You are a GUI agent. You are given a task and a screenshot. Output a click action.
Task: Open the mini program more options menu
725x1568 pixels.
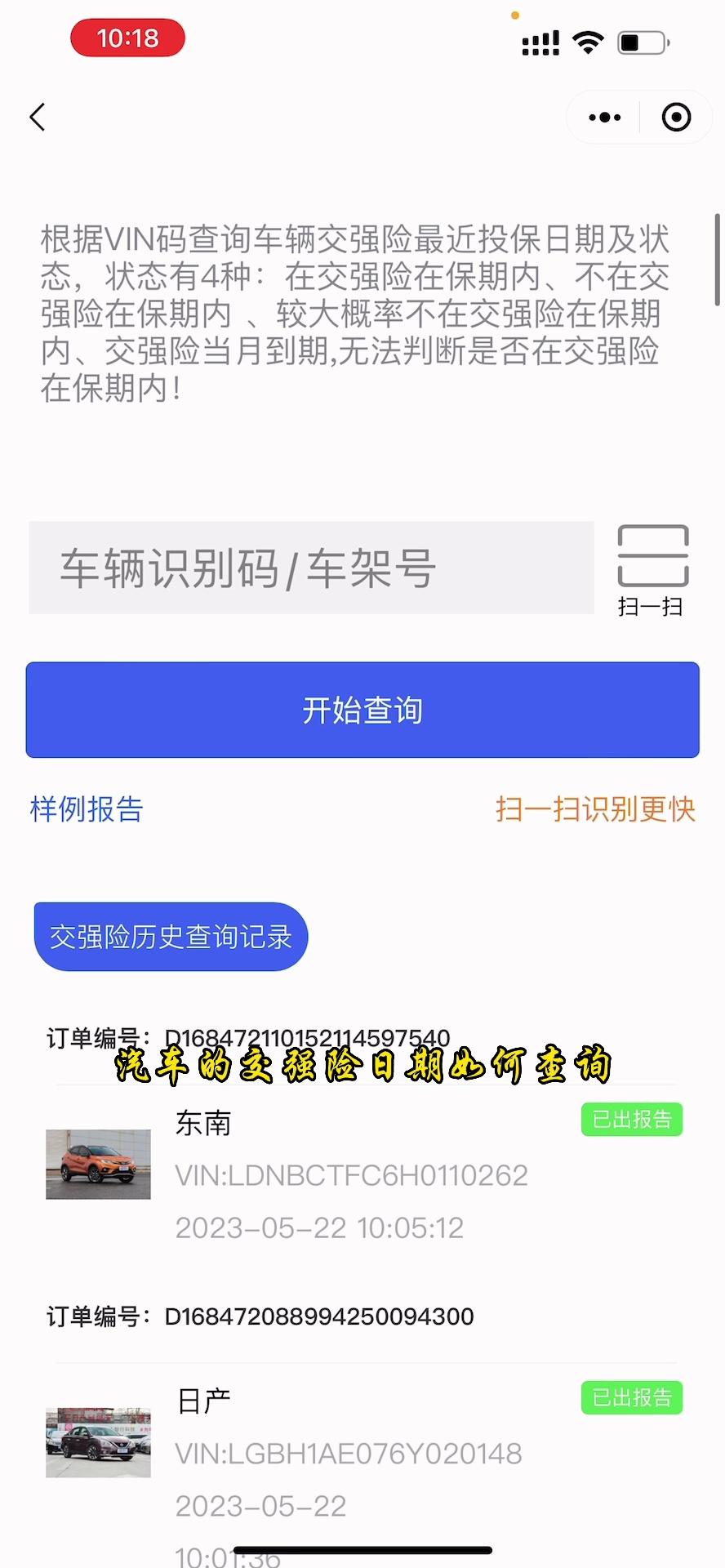click(604, 118)
